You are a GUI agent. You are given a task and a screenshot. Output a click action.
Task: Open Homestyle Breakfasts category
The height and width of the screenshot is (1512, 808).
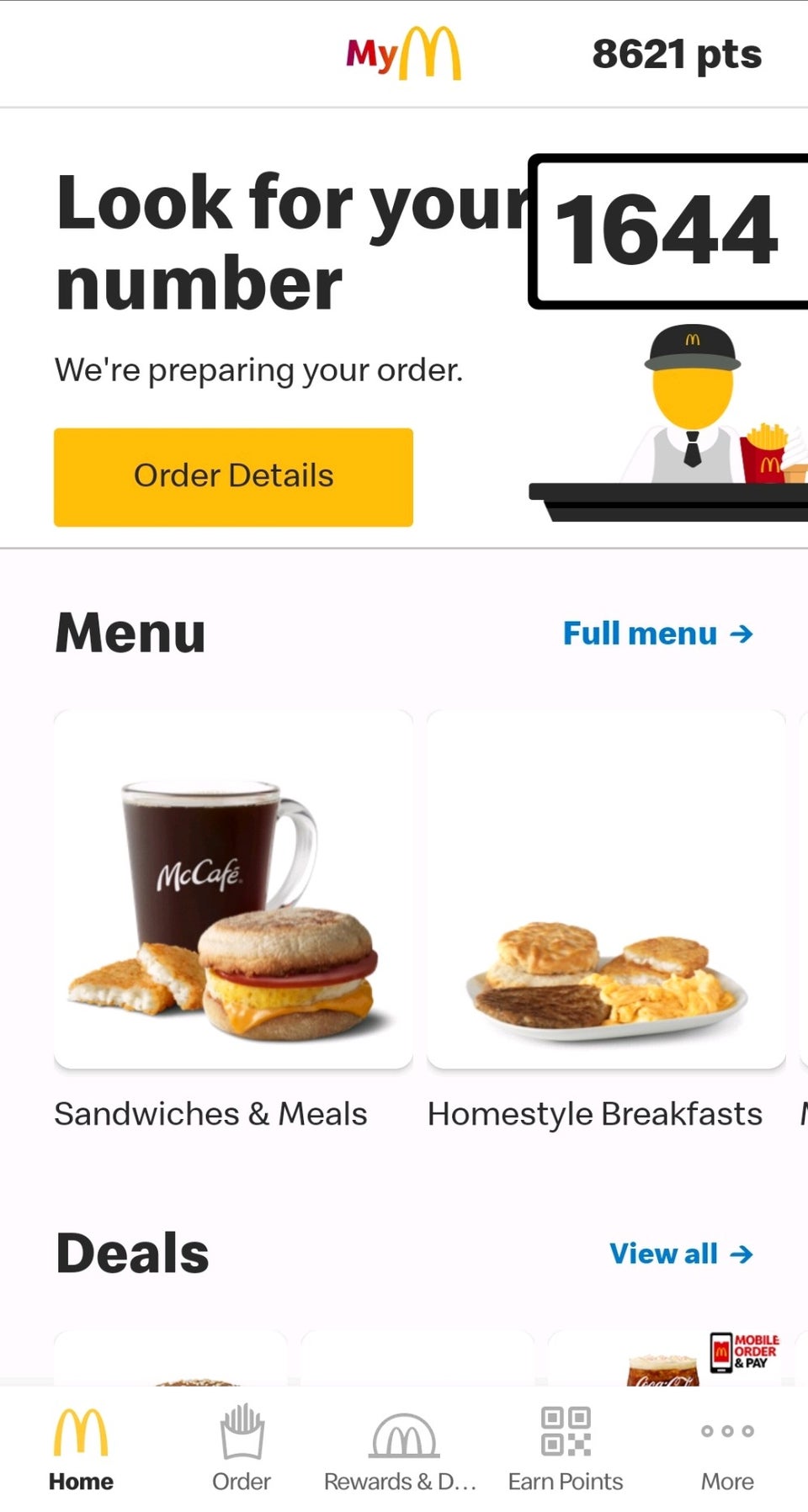point(606,890)
